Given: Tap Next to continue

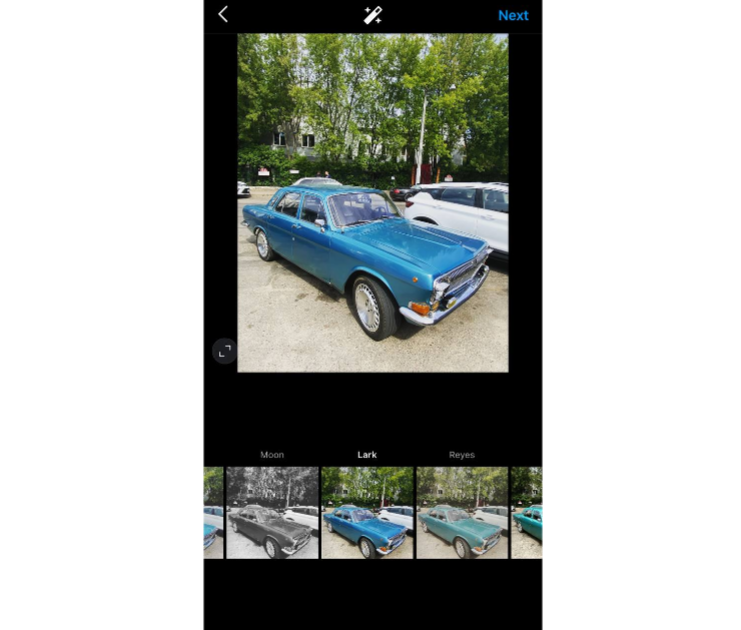Looking at the screenshot, I should (513, 15).
